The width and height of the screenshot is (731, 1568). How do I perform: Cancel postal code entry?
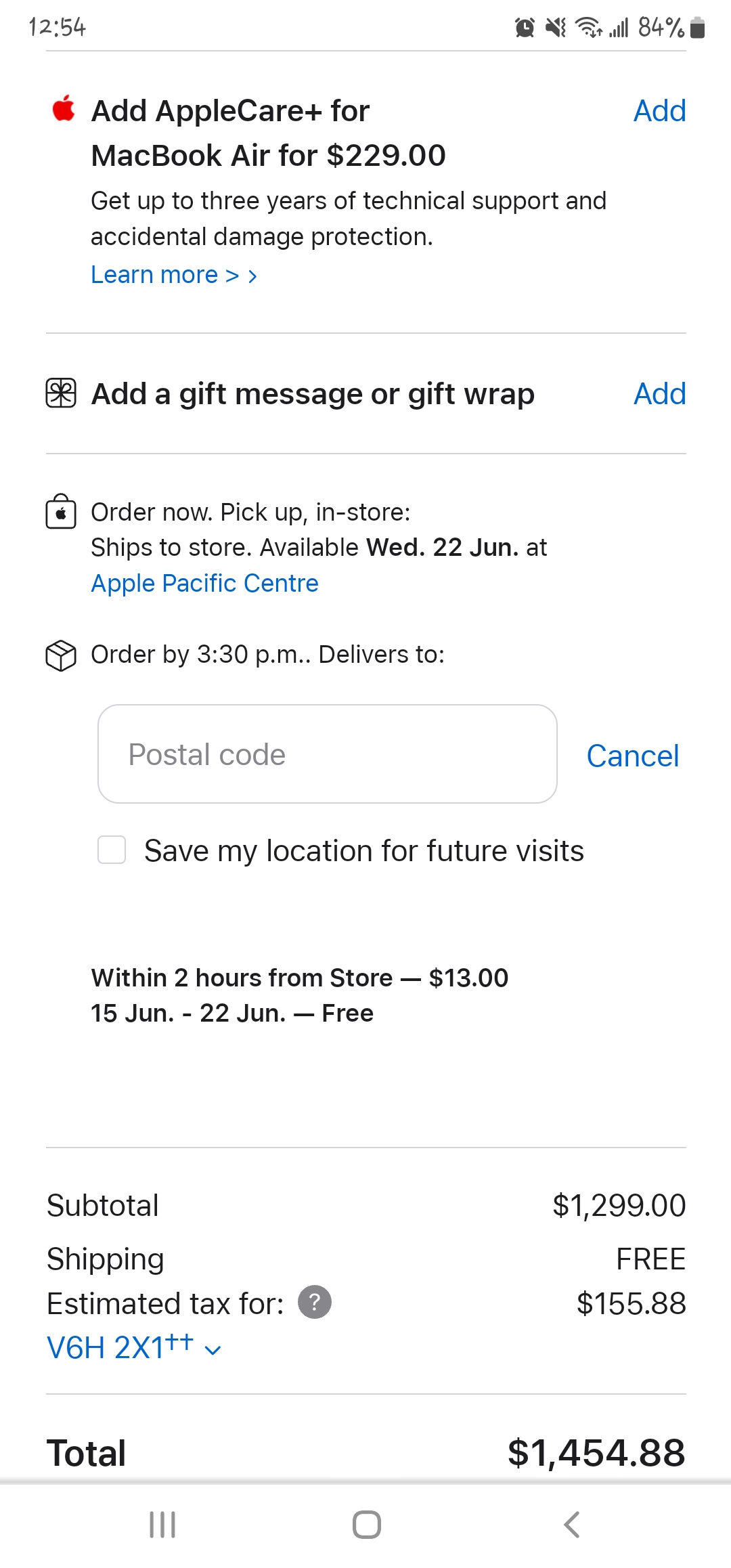click(632, 756)
